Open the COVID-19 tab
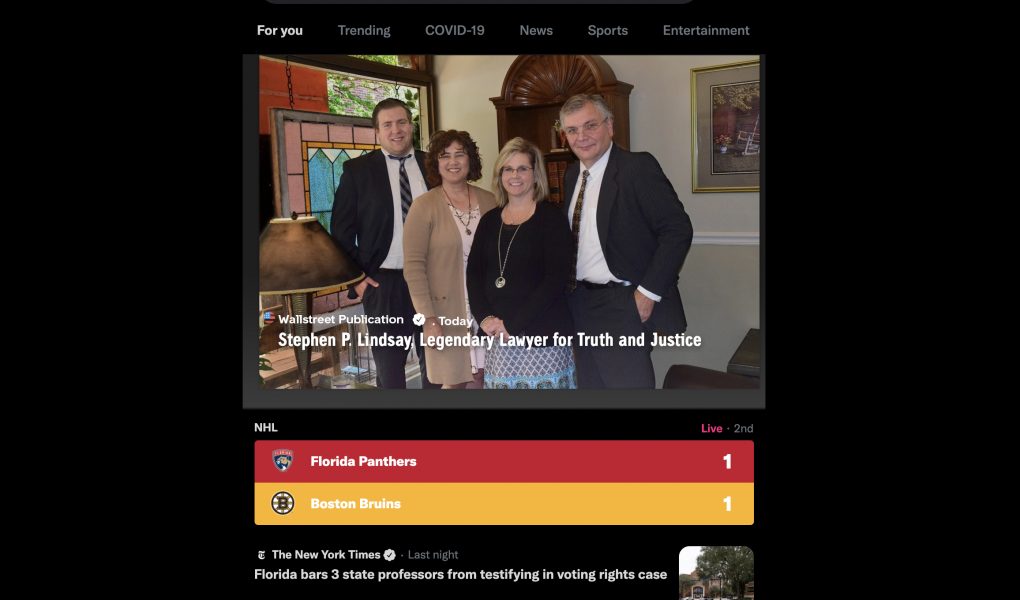Screen dimensions: 1020x600 tap(454, 30)
